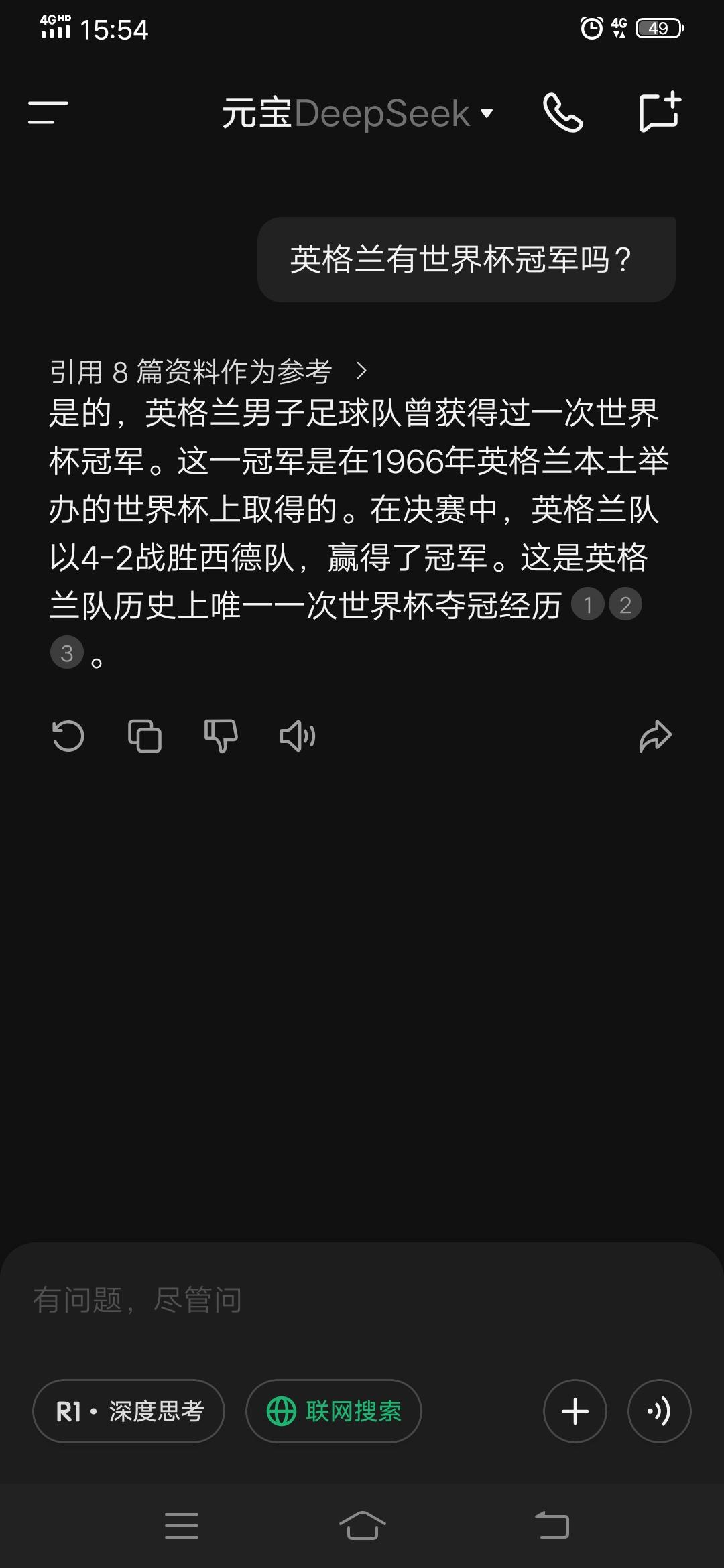Expand the 8 referenced sources list
This screenshot has height=1568, width=724.
[209, 371]
